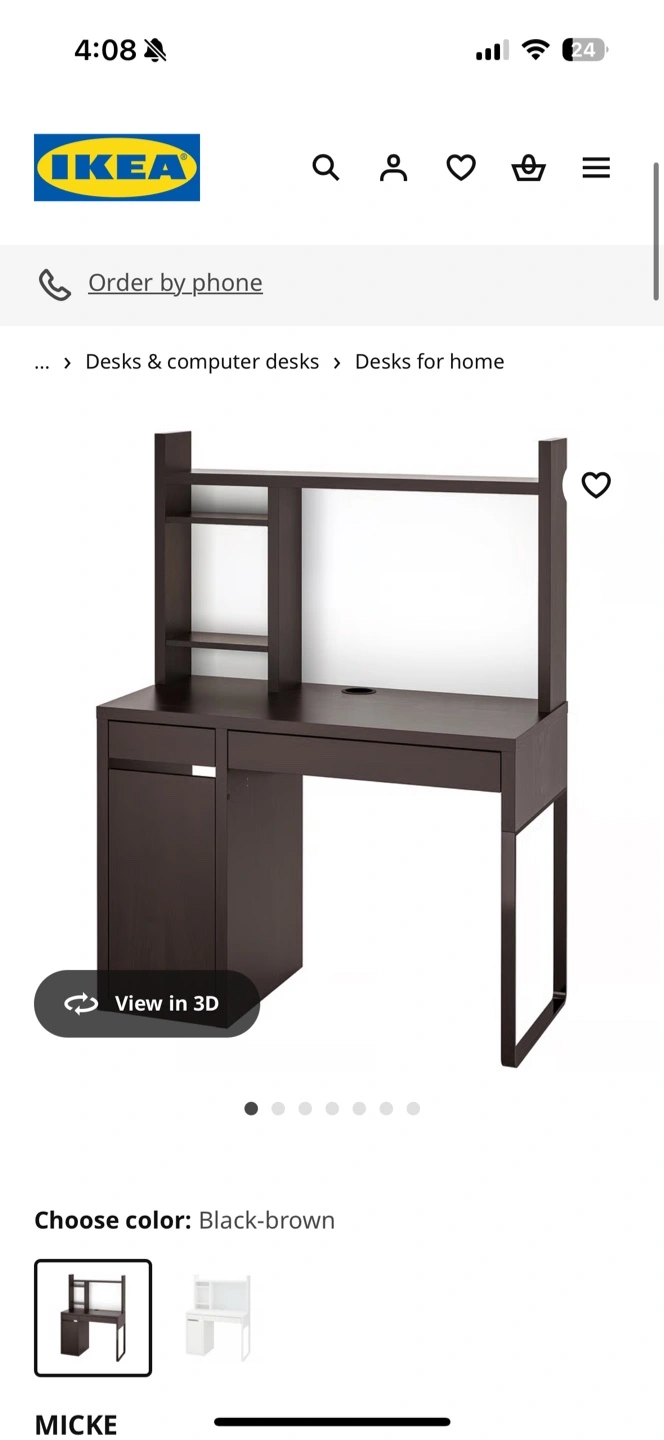Expand the collapsed breadcrumb ellipsis
This screenshot has width=664, height=1440.
42,362
